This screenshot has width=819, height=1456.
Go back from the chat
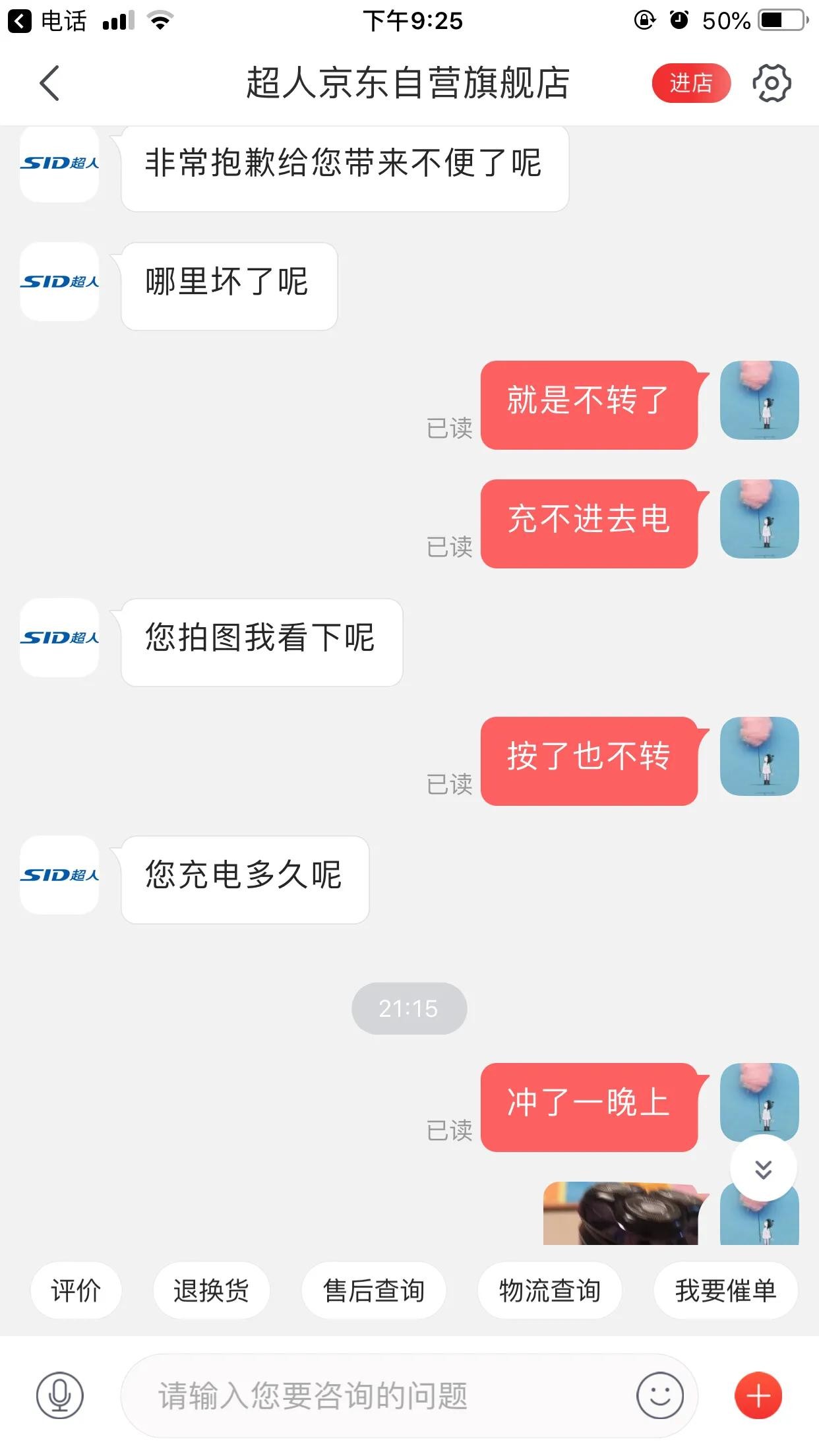coord(49,83)
